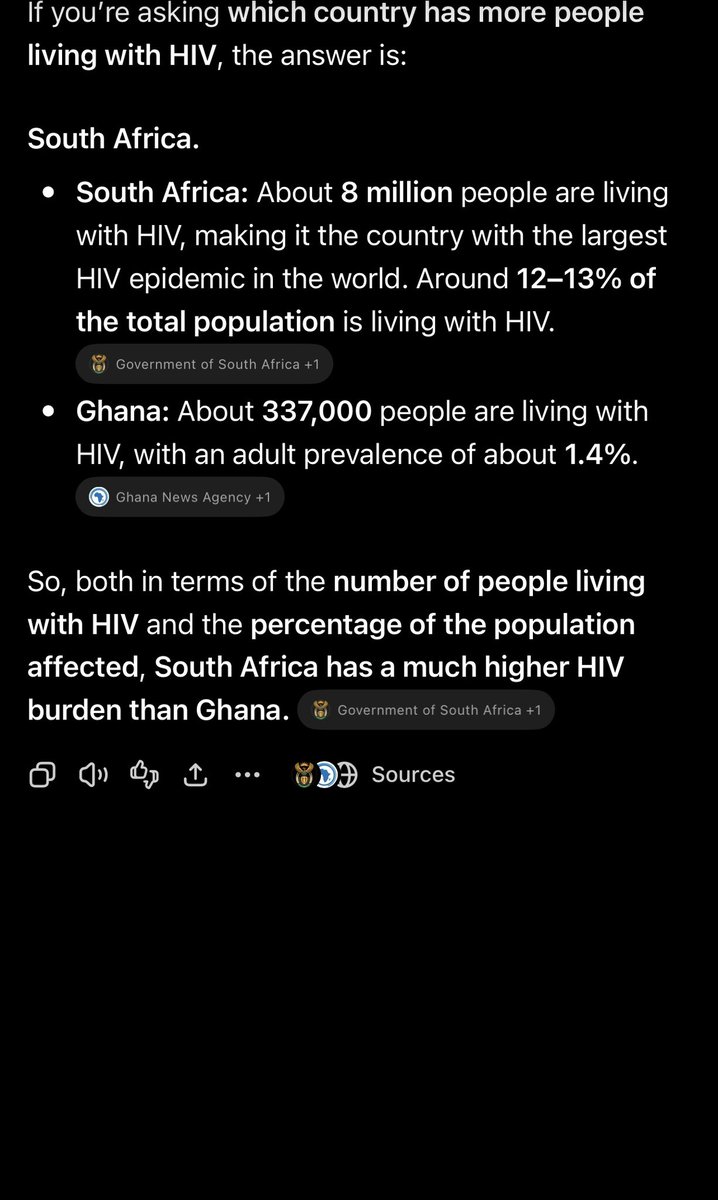Screen dimensions: 718x1200
Task: Copy the response text
Action: pos(42,775)
